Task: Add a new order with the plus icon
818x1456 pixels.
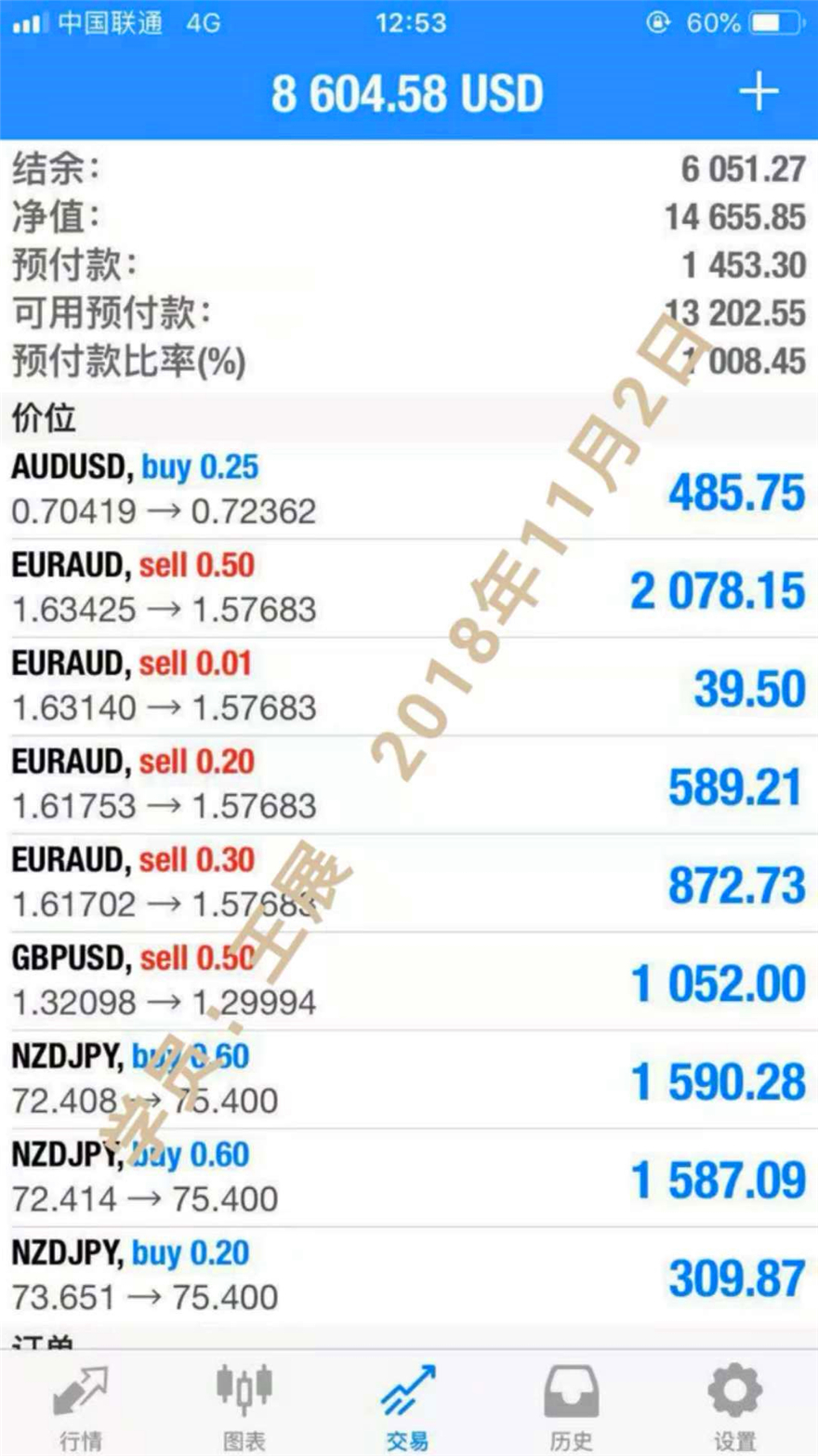Action: coord(758,92)
